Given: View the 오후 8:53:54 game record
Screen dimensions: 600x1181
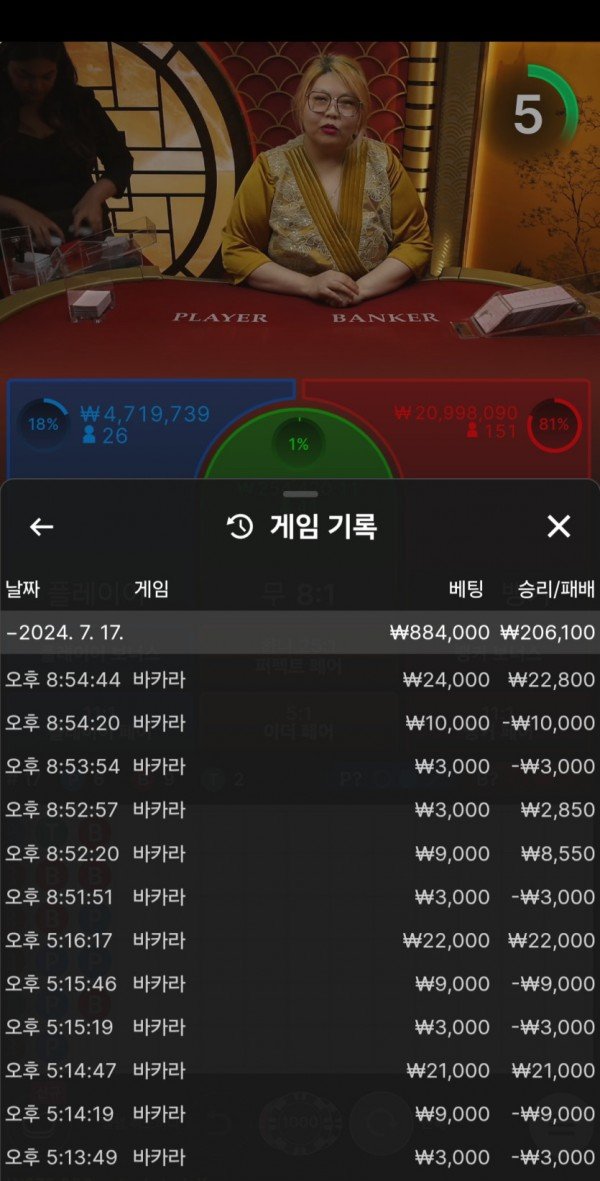Looking at the screenshot, I should [300, 767].
